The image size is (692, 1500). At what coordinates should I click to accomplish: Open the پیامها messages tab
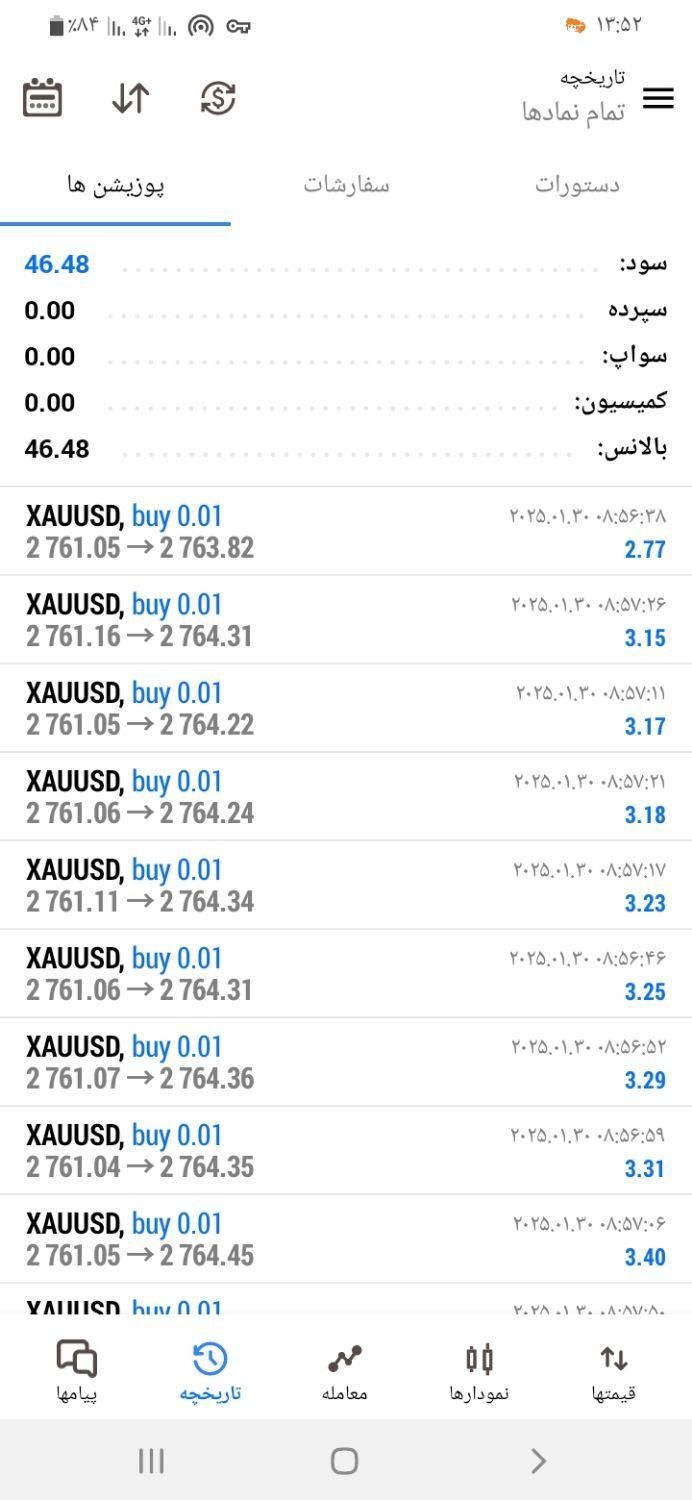(77, 1371)
